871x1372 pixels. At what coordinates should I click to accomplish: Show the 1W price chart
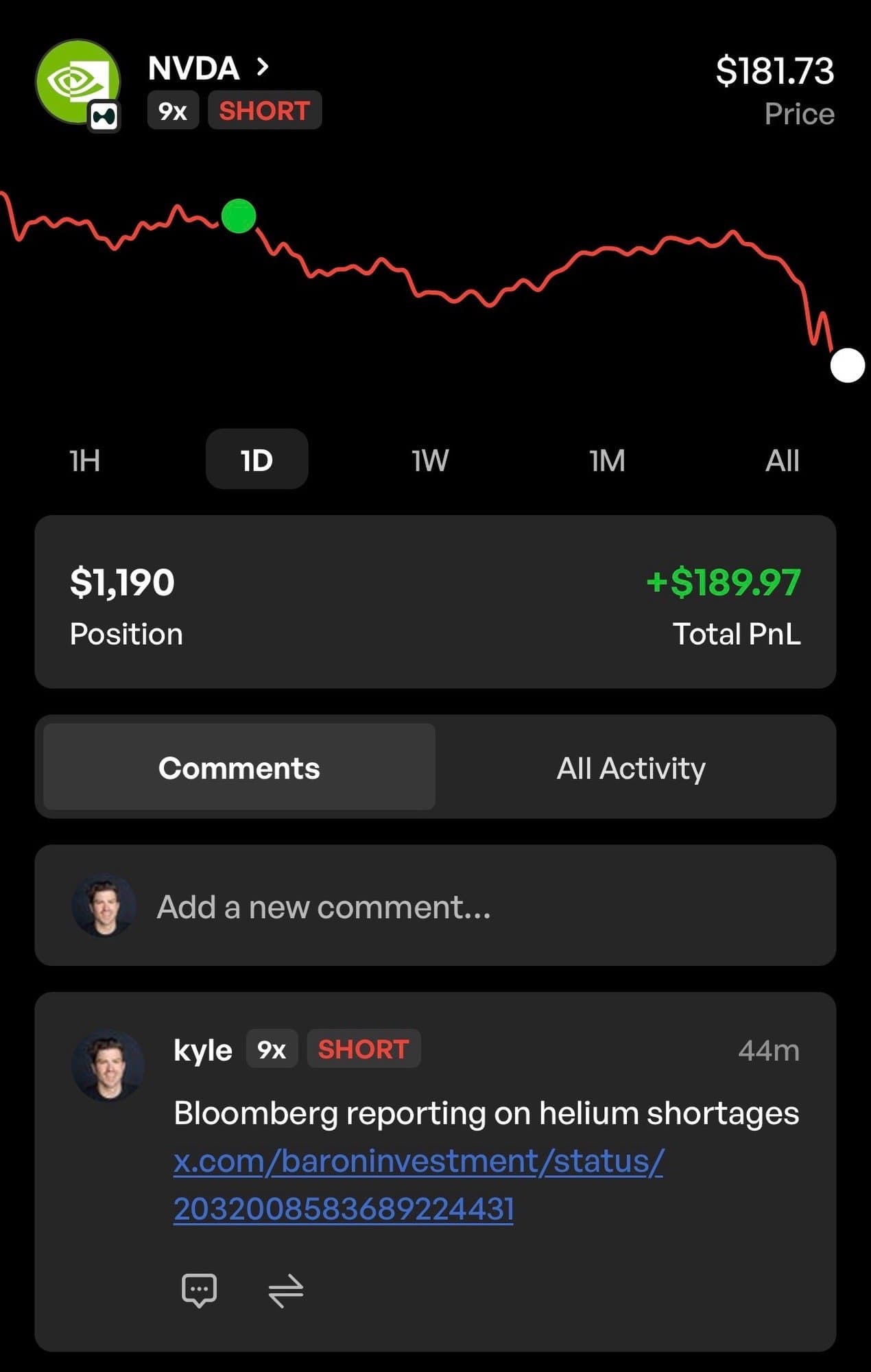coord(430,460)
